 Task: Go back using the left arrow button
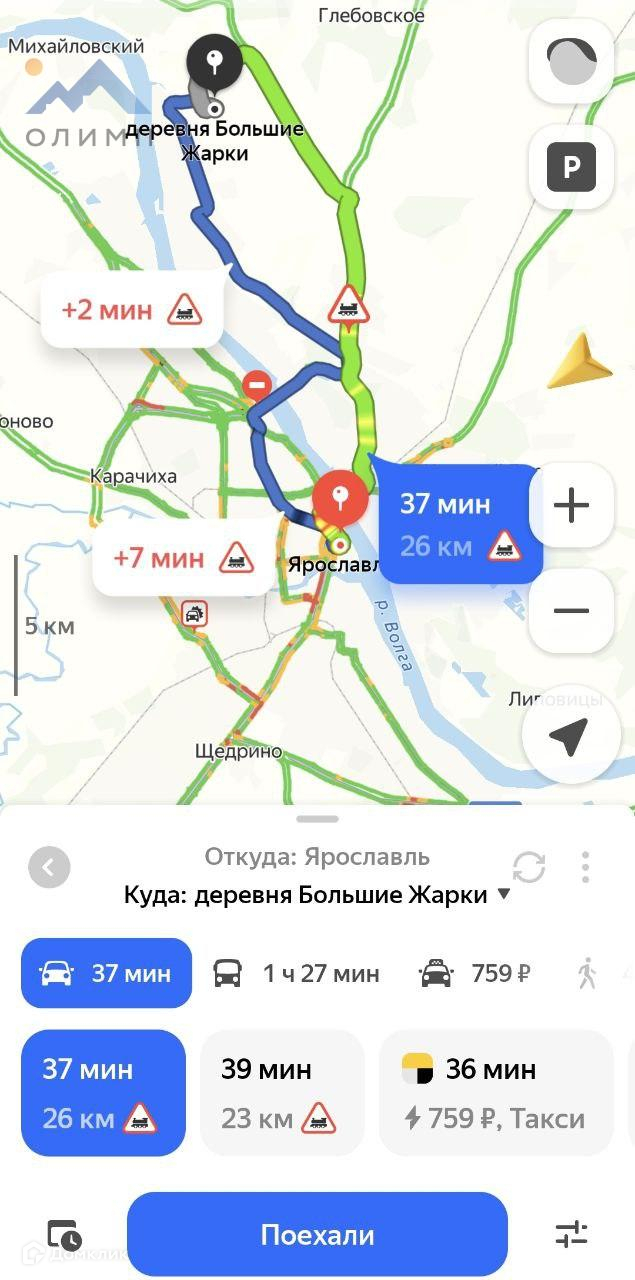click(49, 867)
